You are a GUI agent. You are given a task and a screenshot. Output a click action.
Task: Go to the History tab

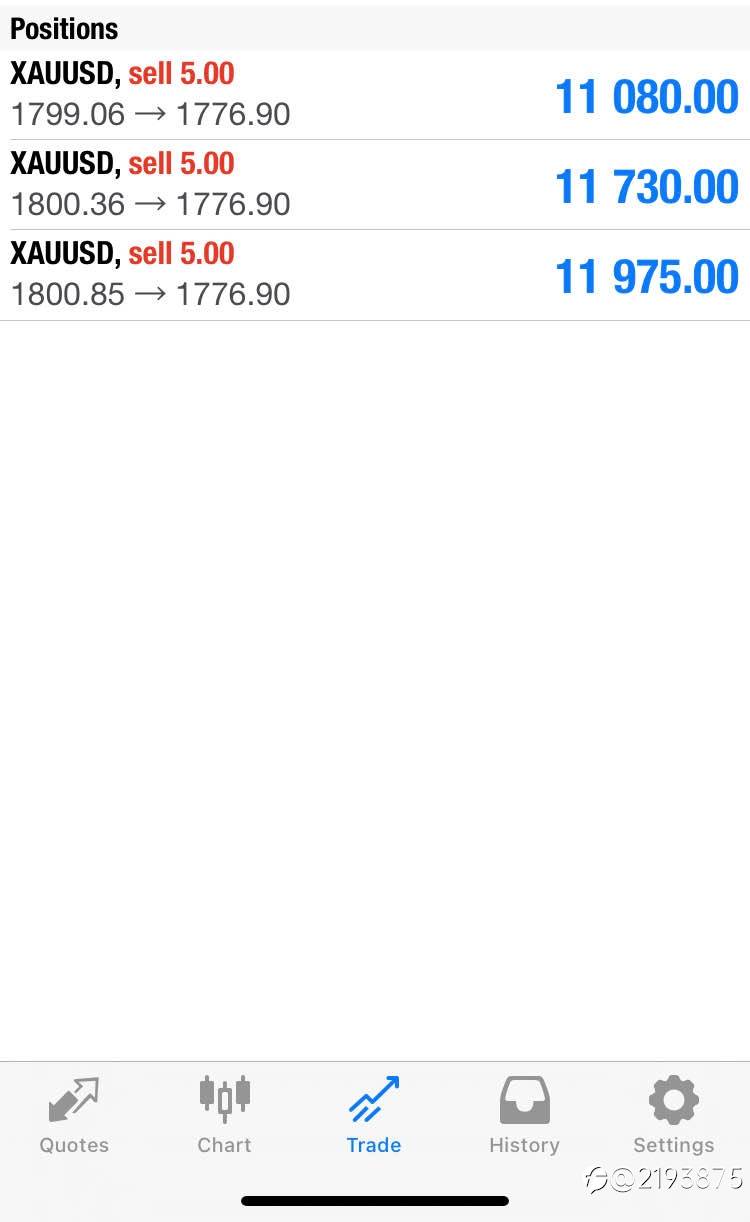(x=524, y=1116)
